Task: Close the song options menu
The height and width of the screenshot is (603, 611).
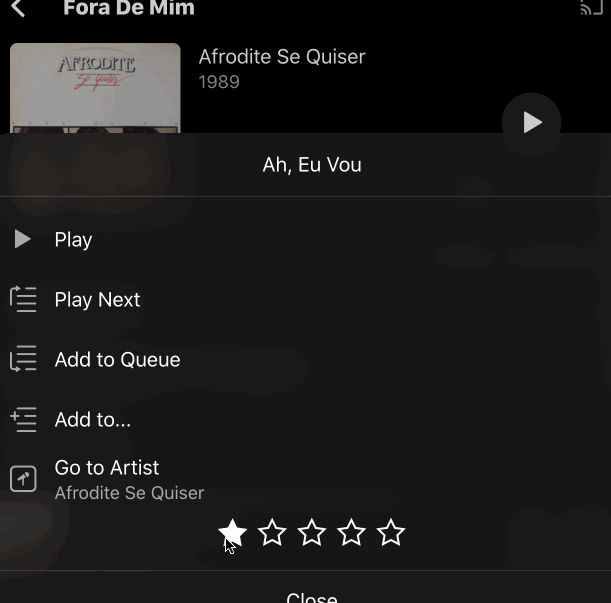Action: coord(311,595)
